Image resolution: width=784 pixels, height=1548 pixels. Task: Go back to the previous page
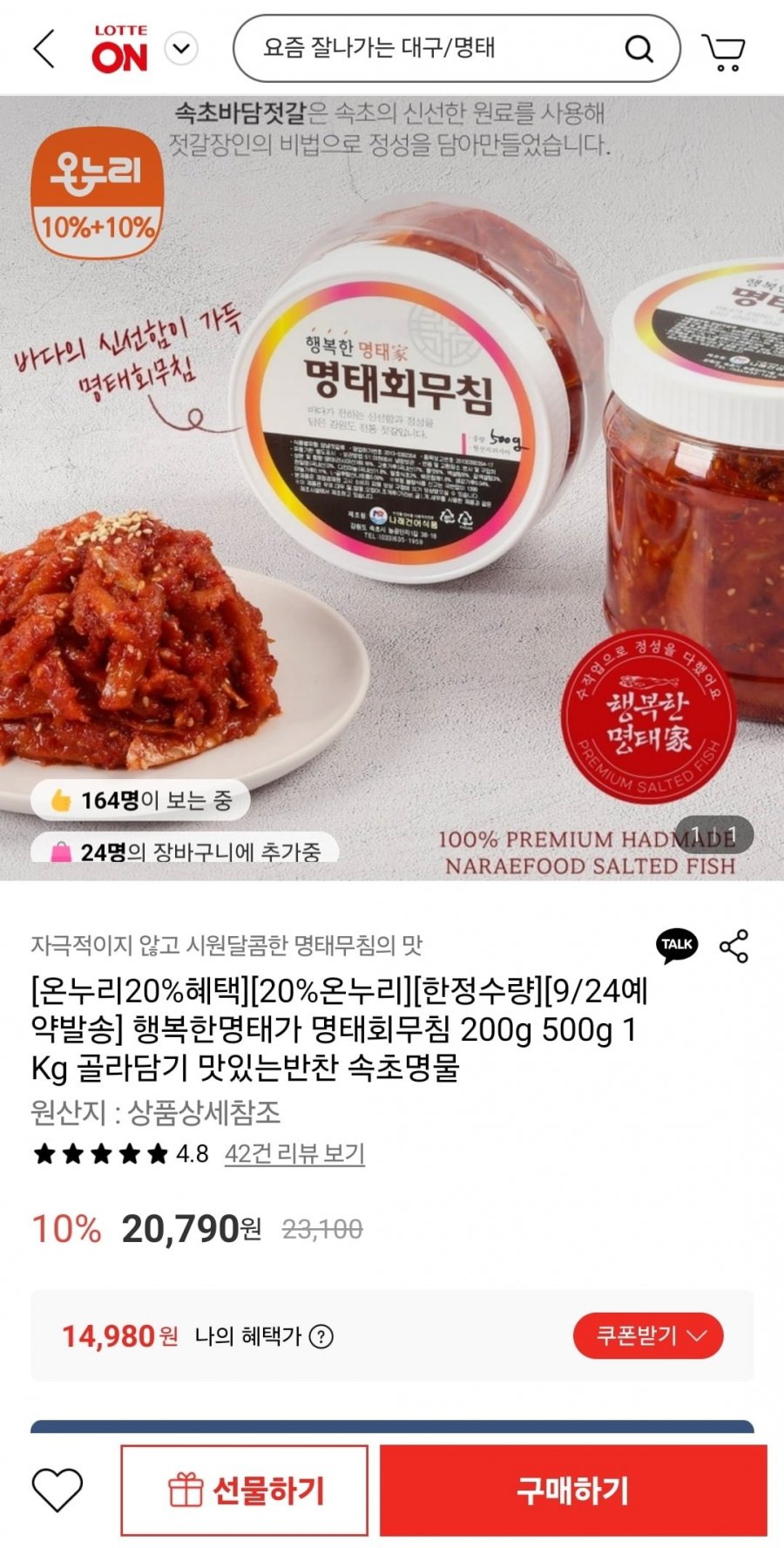coord(44,49)
